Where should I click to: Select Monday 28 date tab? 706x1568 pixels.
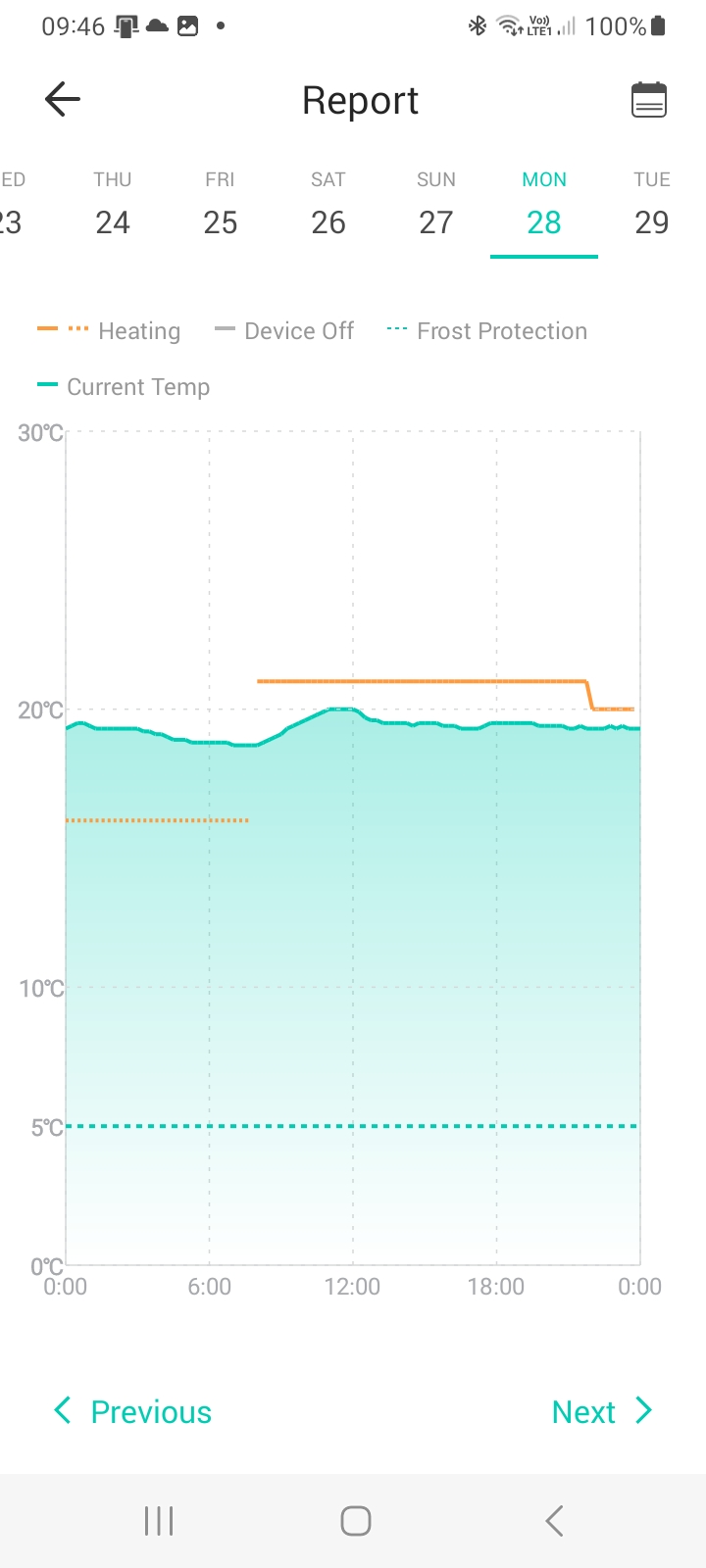click(544, 206)
